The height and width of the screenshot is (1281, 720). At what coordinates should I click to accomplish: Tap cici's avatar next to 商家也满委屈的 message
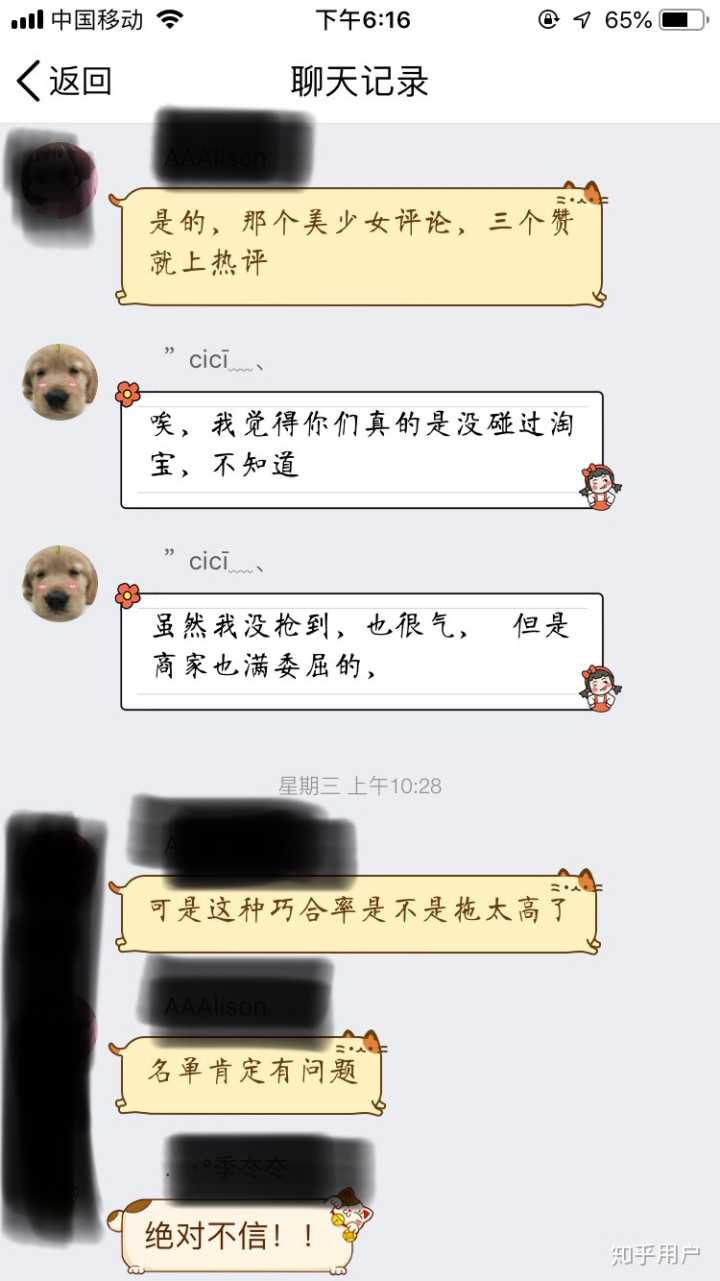[60, 583]
